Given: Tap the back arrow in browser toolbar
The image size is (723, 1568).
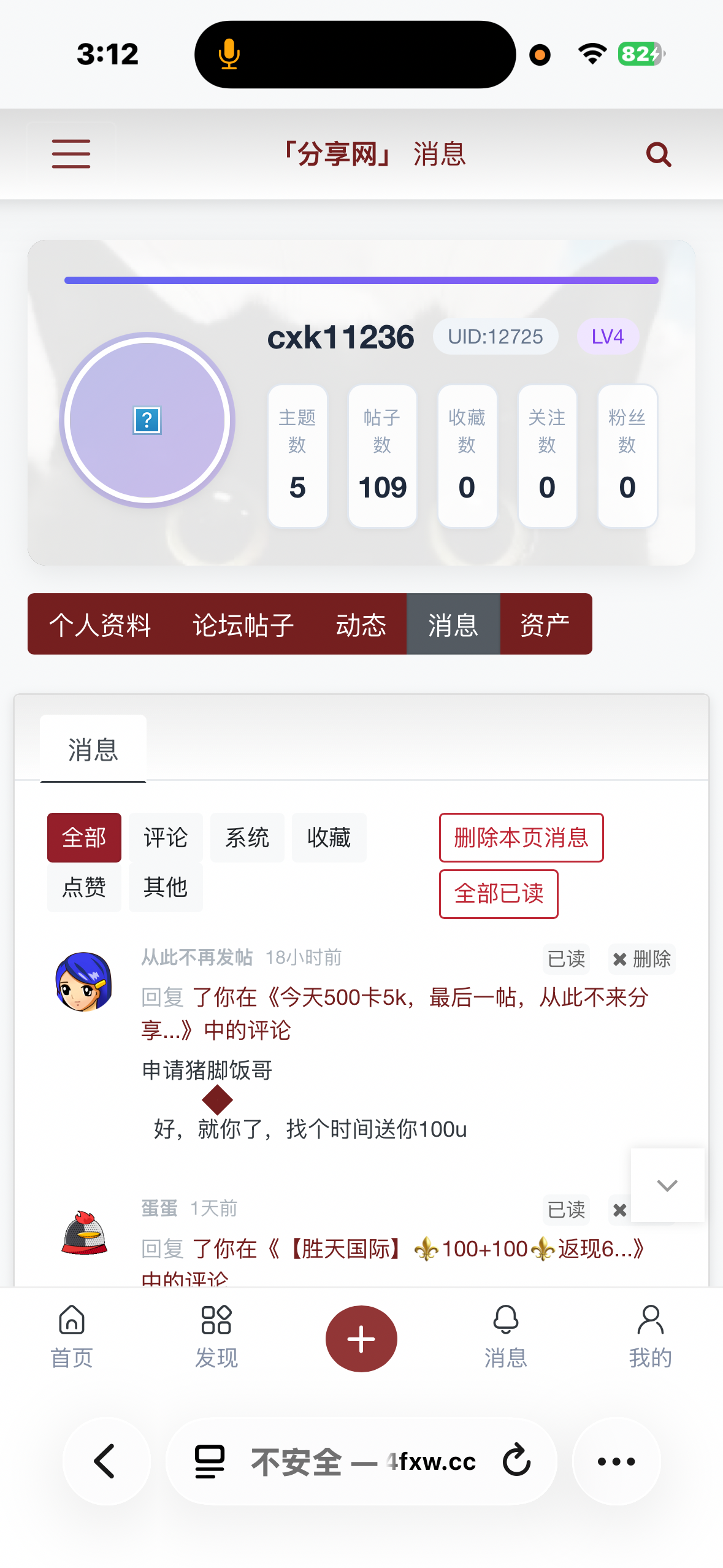Looking at the screenshot, I should [105, 1461].
